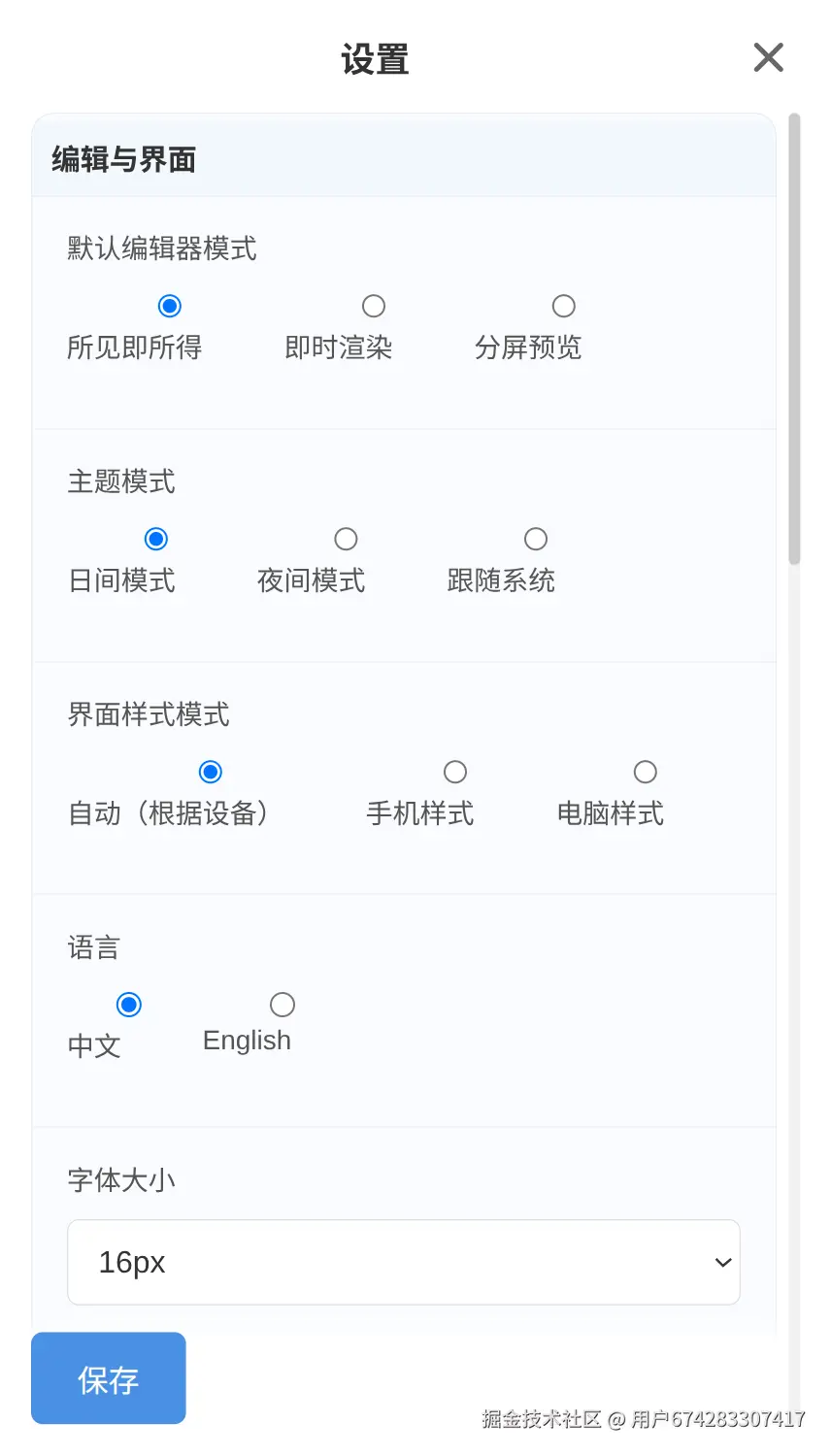Select 日间模式 theme
The image size is (831, 1456).
tap(155, 539)
